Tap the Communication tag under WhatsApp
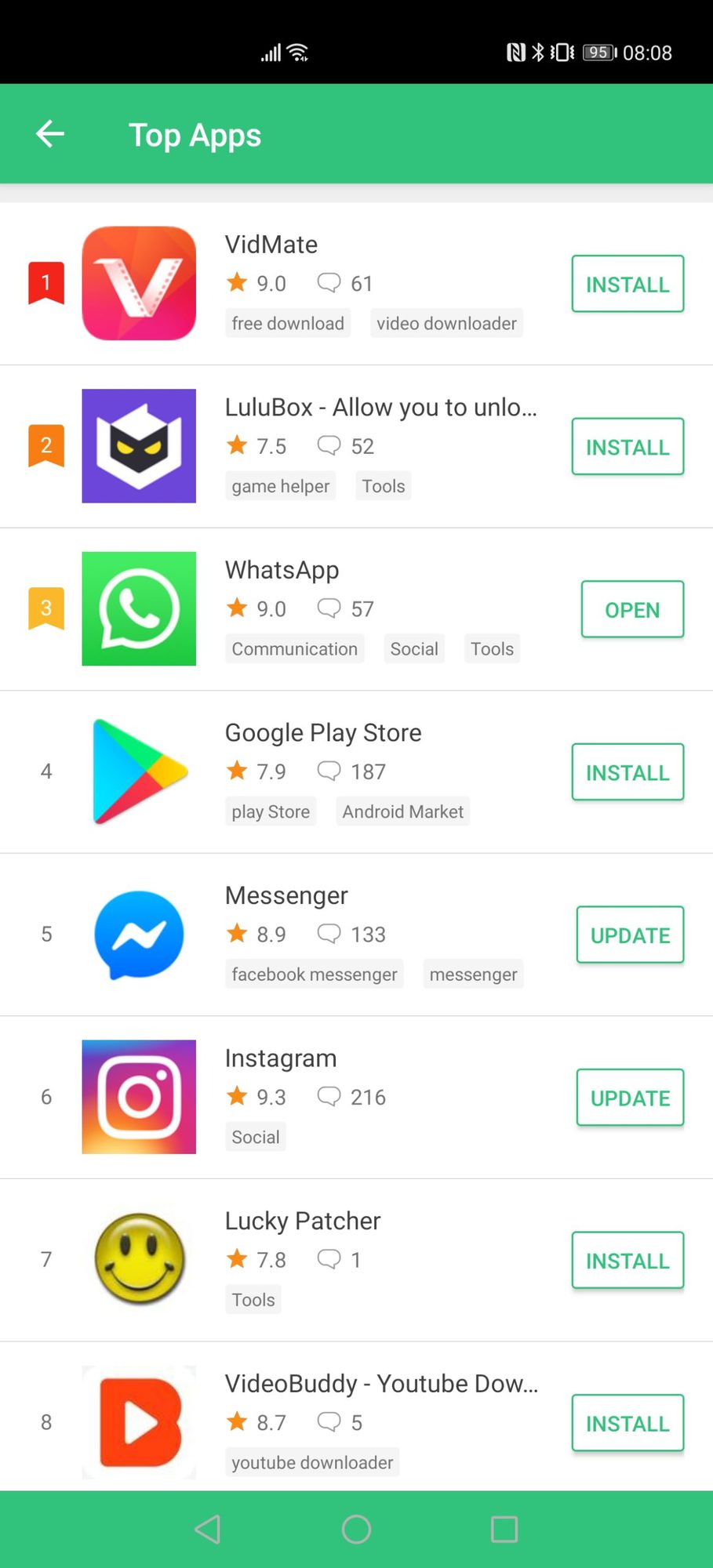The image size is (713, 1568). [x=294, y=649]
